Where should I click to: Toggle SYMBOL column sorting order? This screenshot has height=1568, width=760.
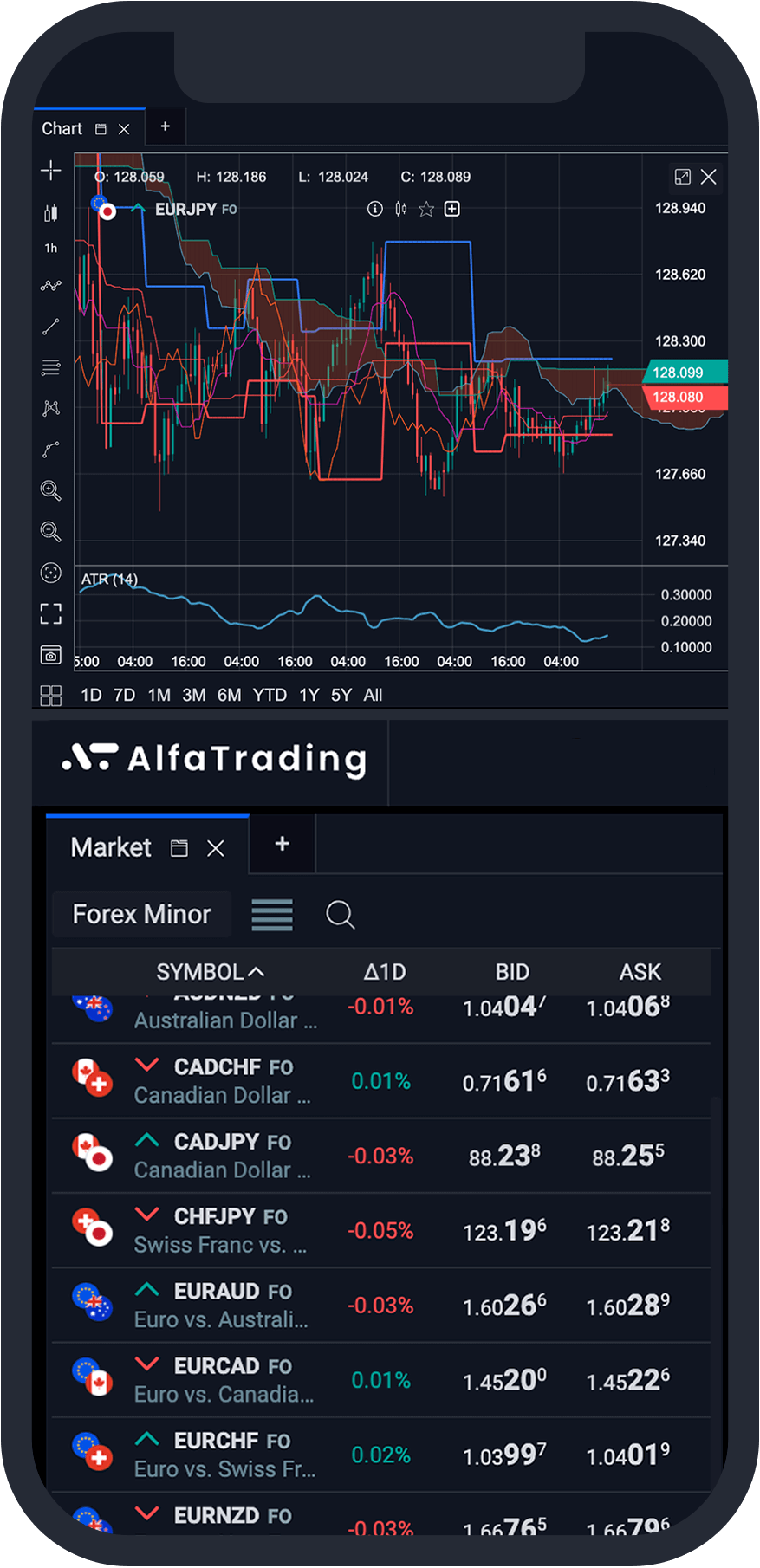click(209, 972)
